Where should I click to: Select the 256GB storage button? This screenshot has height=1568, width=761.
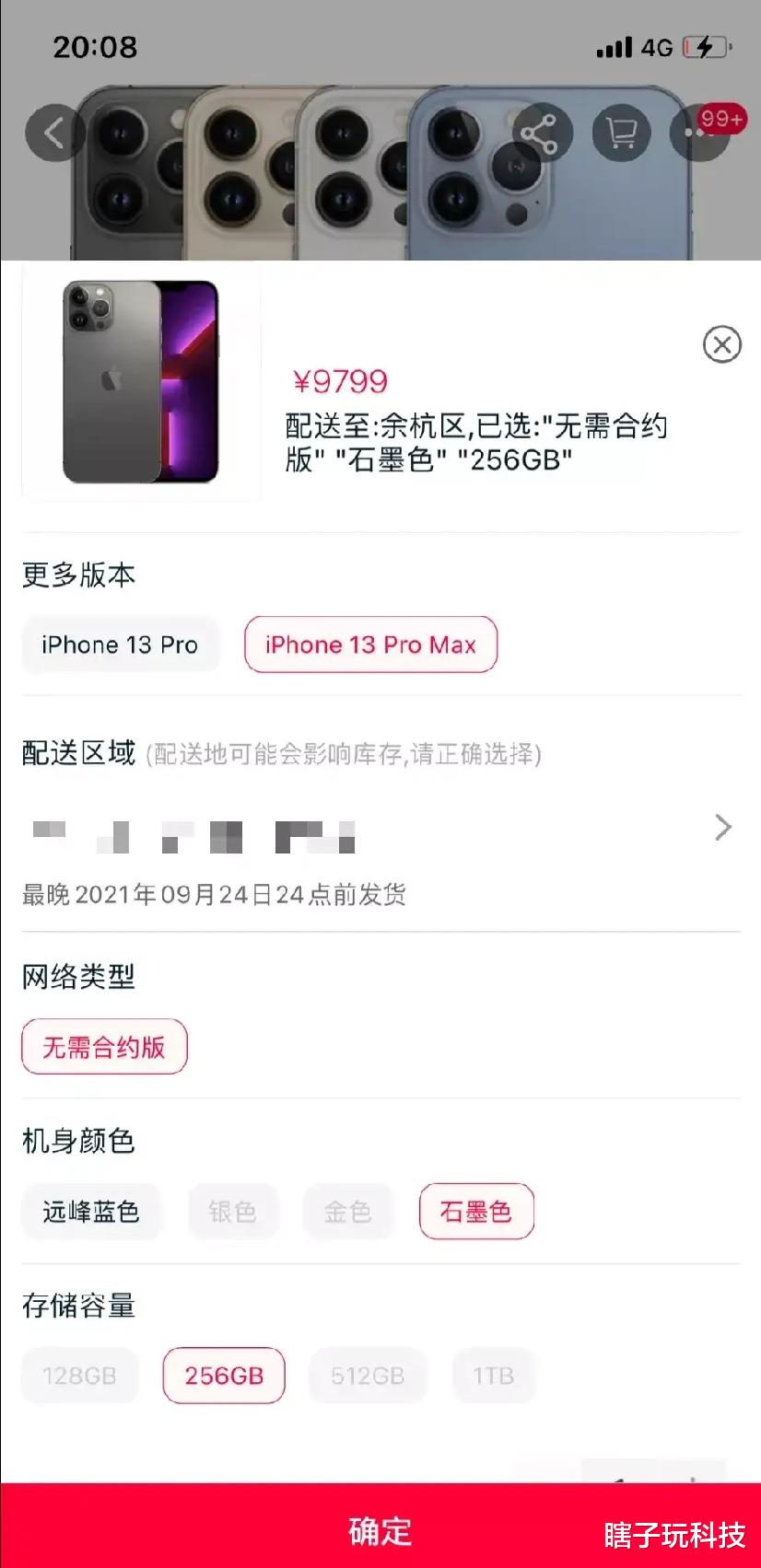click(x=224, y=1376)
